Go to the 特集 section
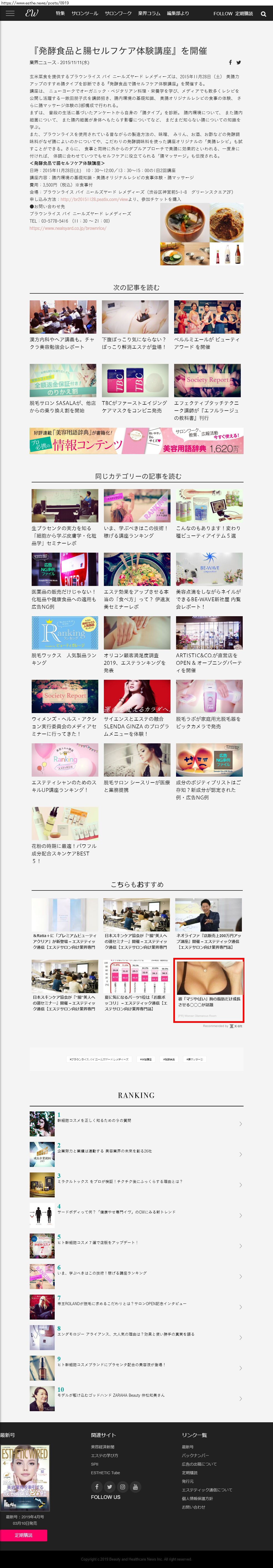The image size is (273, 1568). 60,13
